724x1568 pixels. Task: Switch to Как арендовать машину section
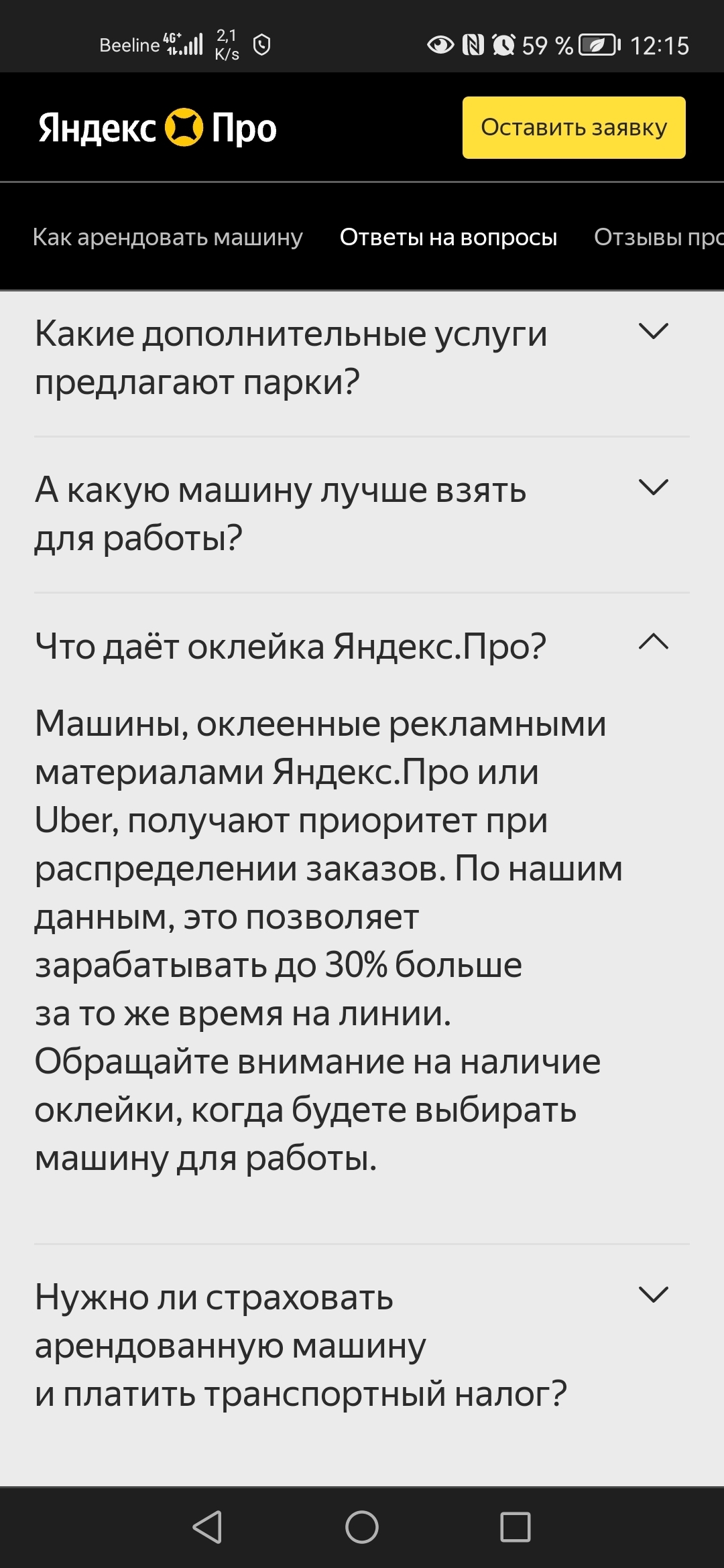coord(168,237)
